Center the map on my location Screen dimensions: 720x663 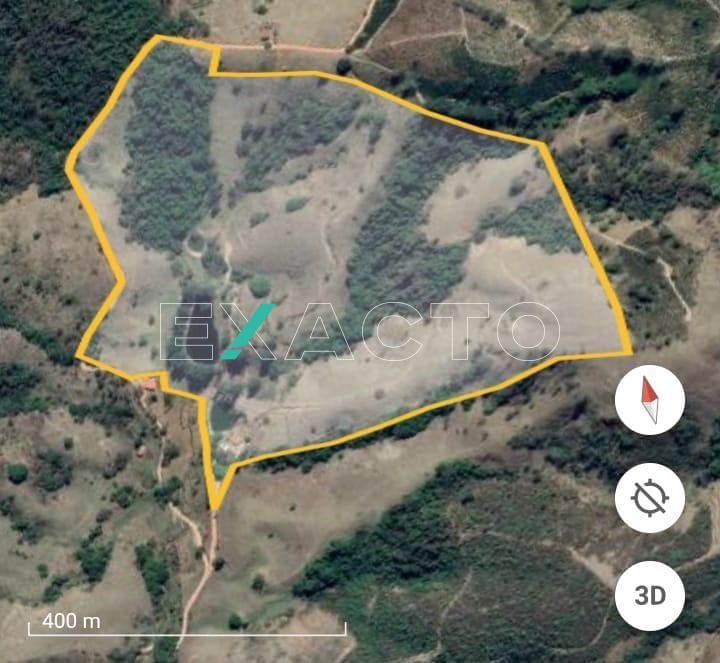[x=650, y=498]
